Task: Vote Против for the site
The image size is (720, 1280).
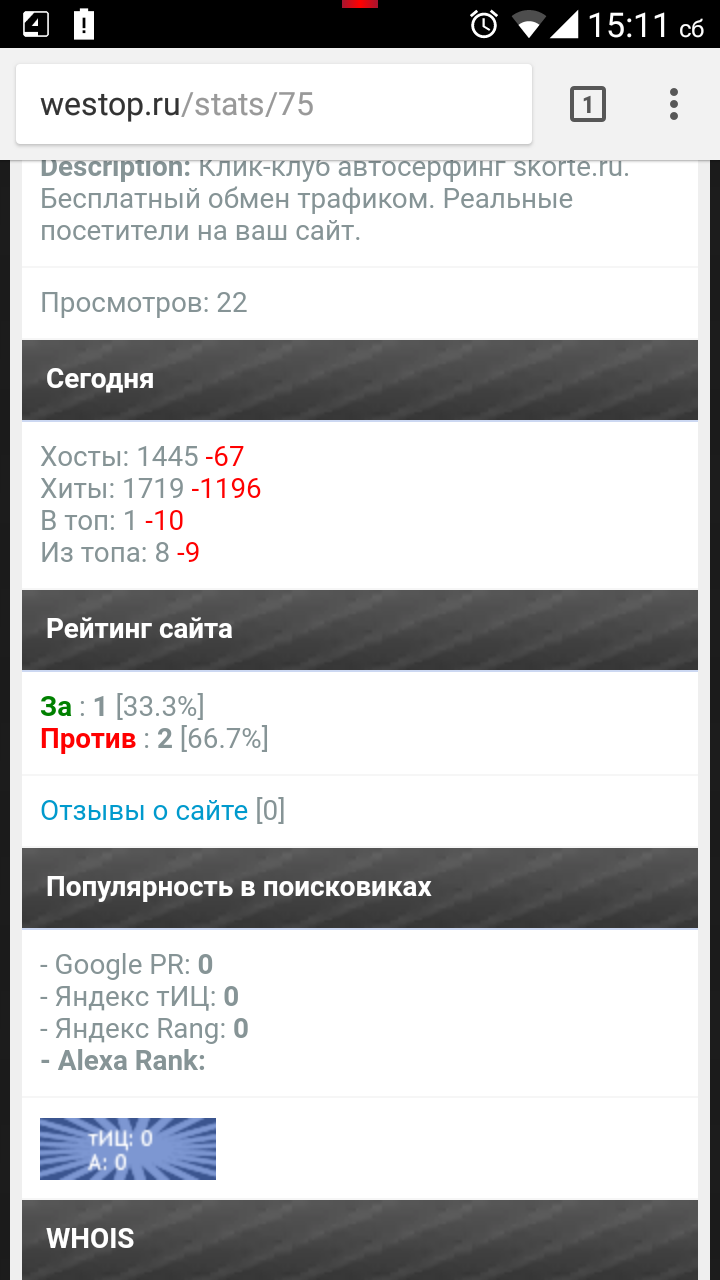Action: click(x=88, y=739)
